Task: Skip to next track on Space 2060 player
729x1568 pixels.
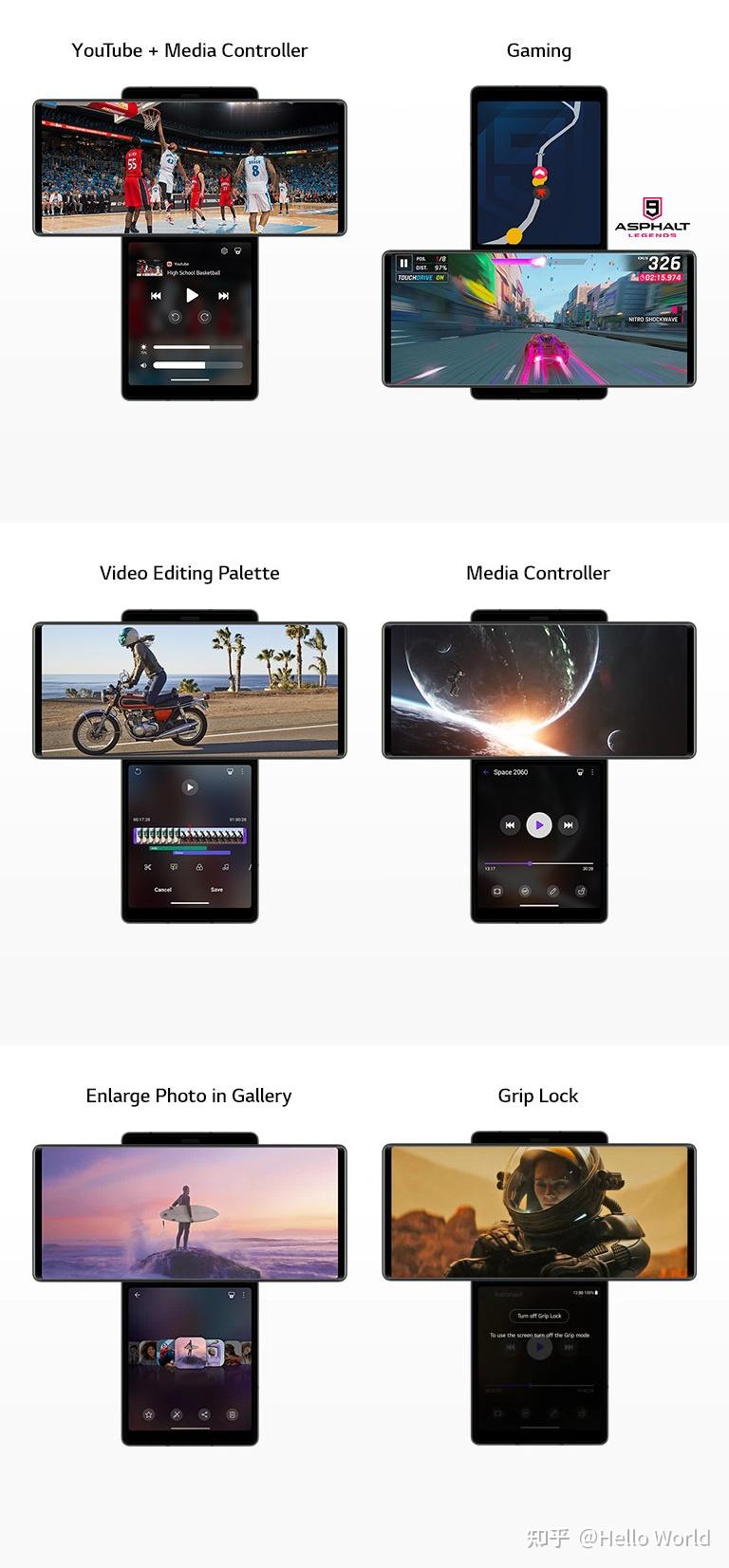Action: [x=568, y=825]
